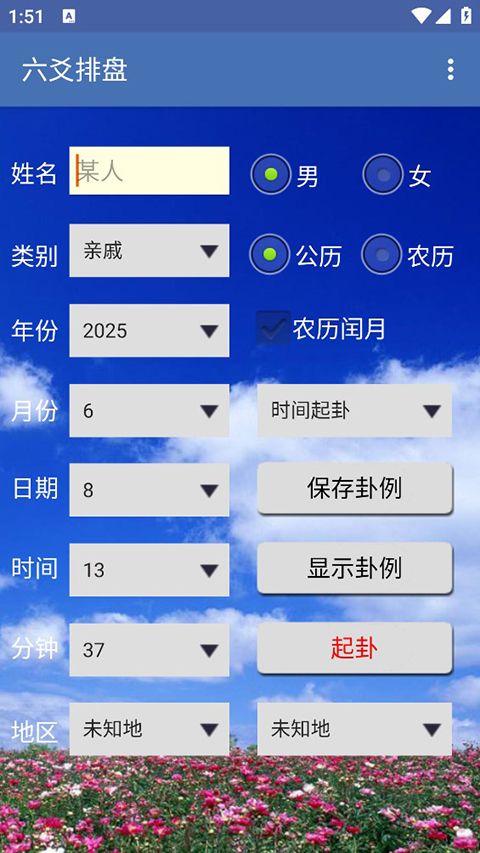Expand the second 未知地 dropdown under 起卦
Screen dimensions: 480x853
point(354,729)
